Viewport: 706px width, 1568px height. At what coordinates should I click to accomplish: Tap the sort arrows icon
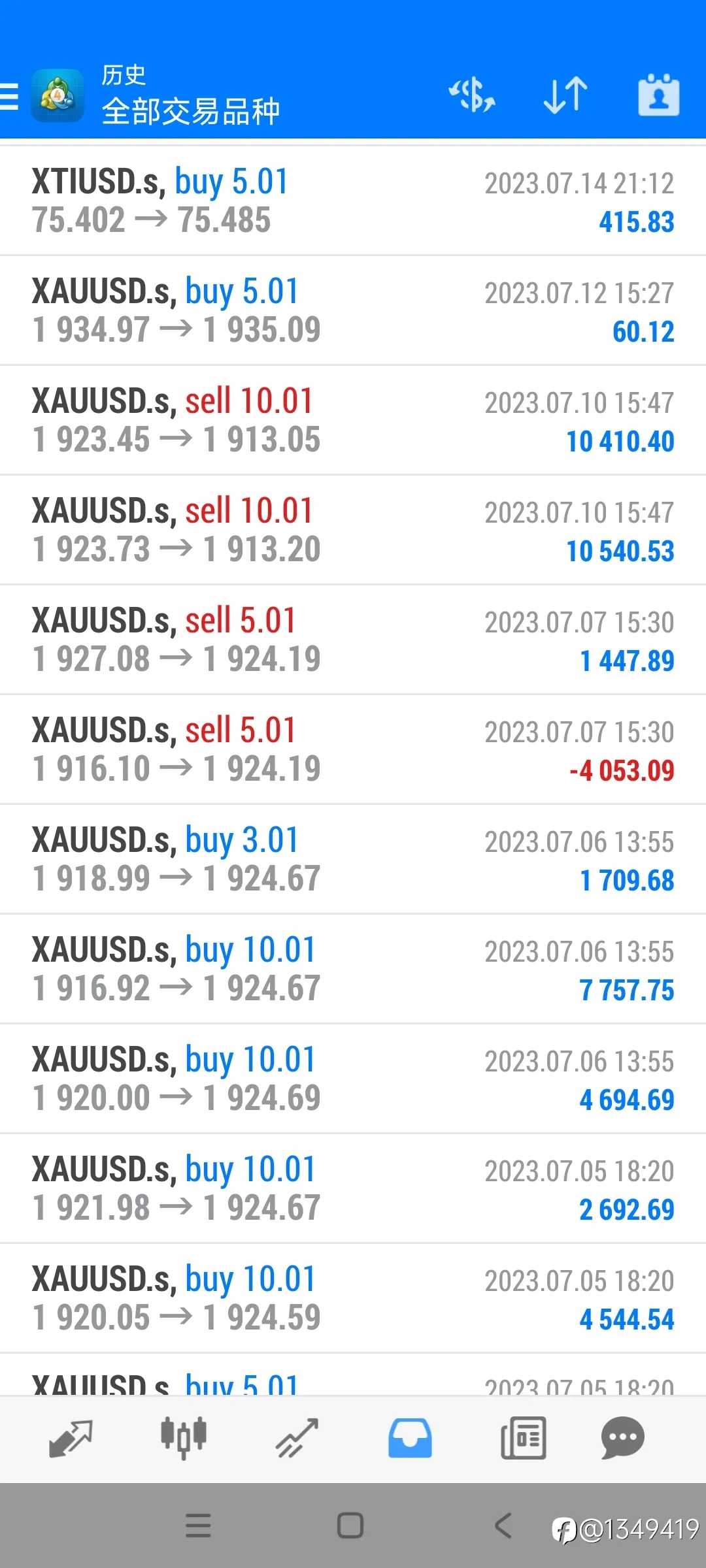point(565,95)
